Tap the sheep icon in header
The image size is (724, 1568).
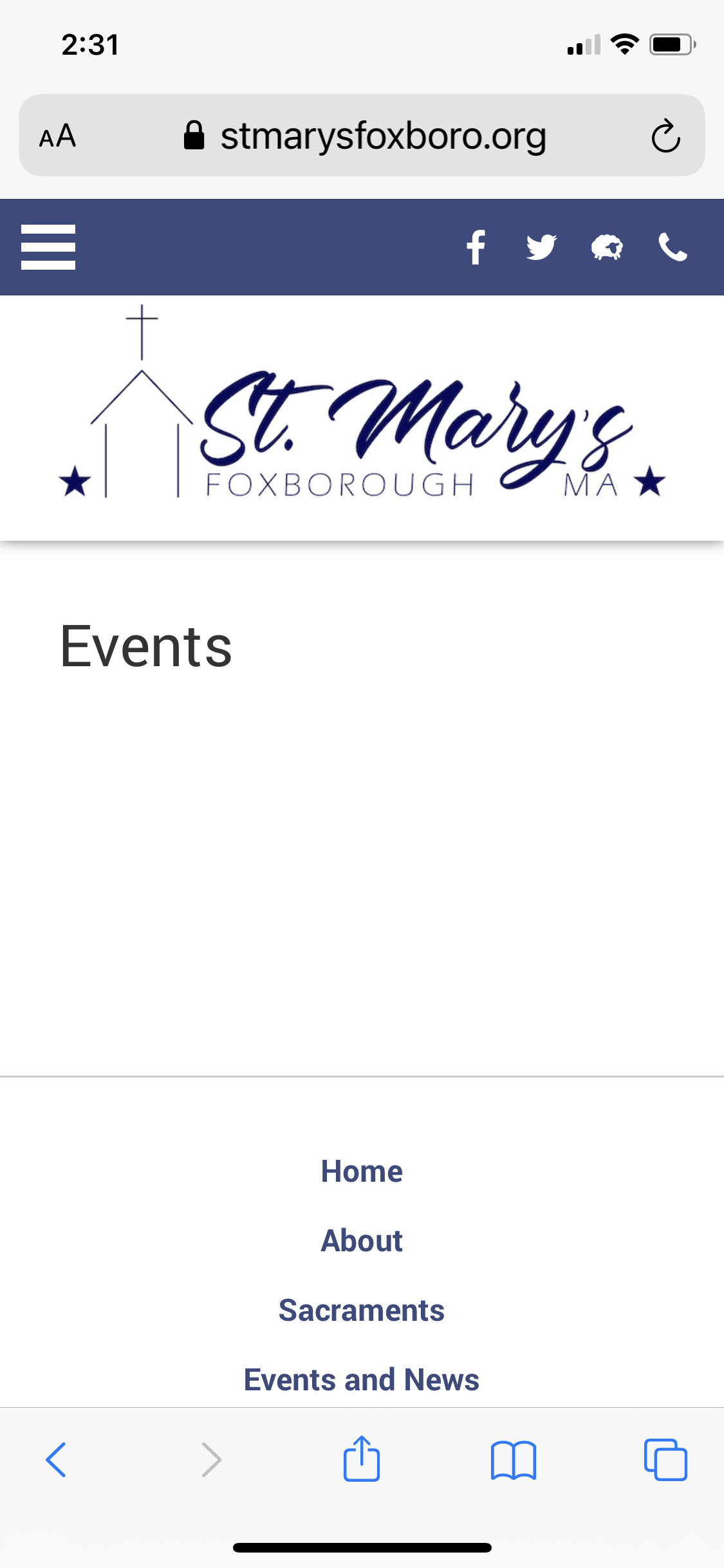(x=607, y=247)
